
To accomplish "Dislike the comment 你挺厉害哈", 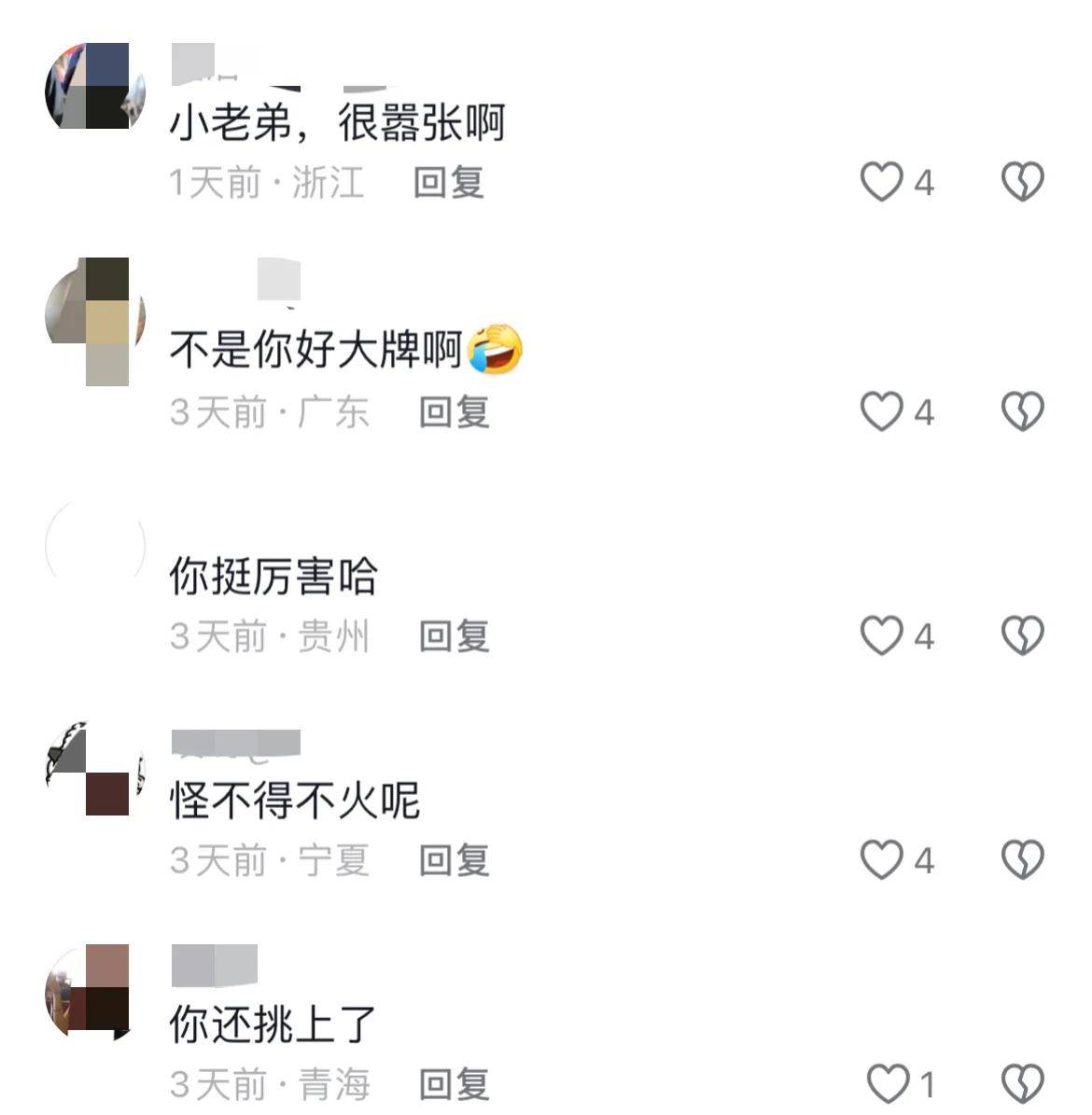I will click(x=1022, y=636).
